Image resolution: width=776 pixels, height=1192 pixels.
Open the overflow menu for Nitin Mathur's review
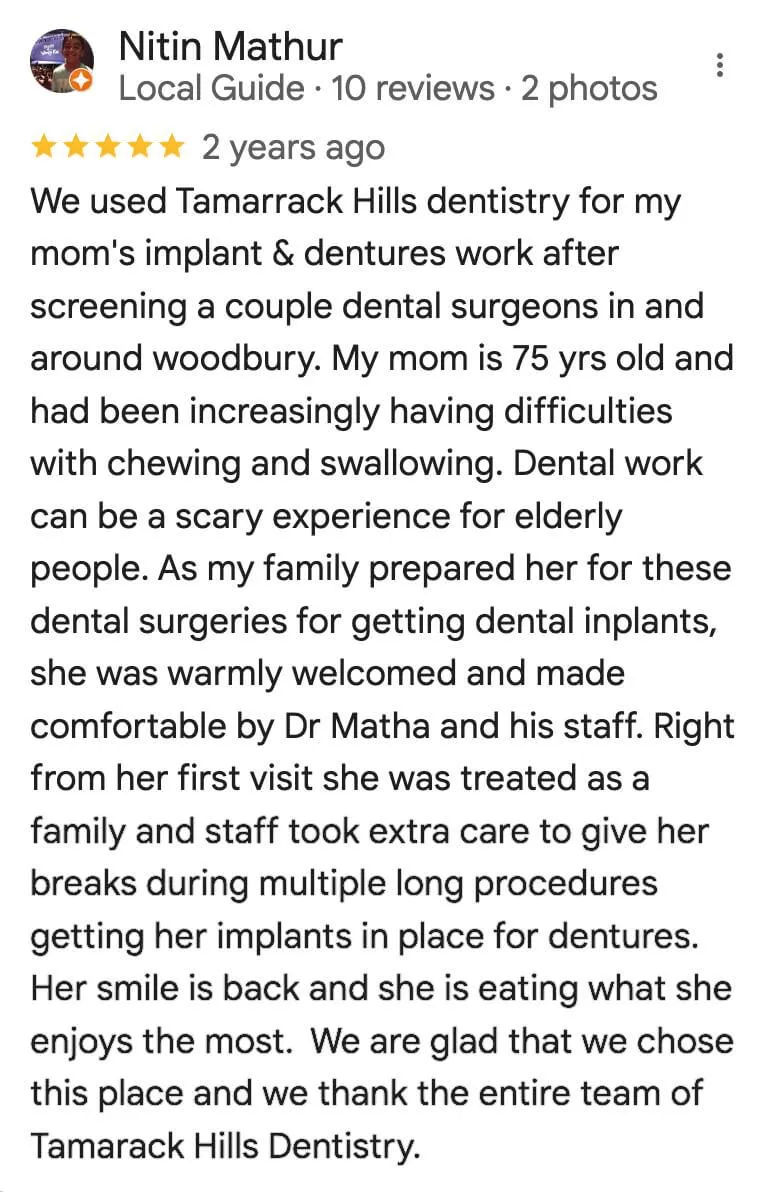[x=720, y=66]
